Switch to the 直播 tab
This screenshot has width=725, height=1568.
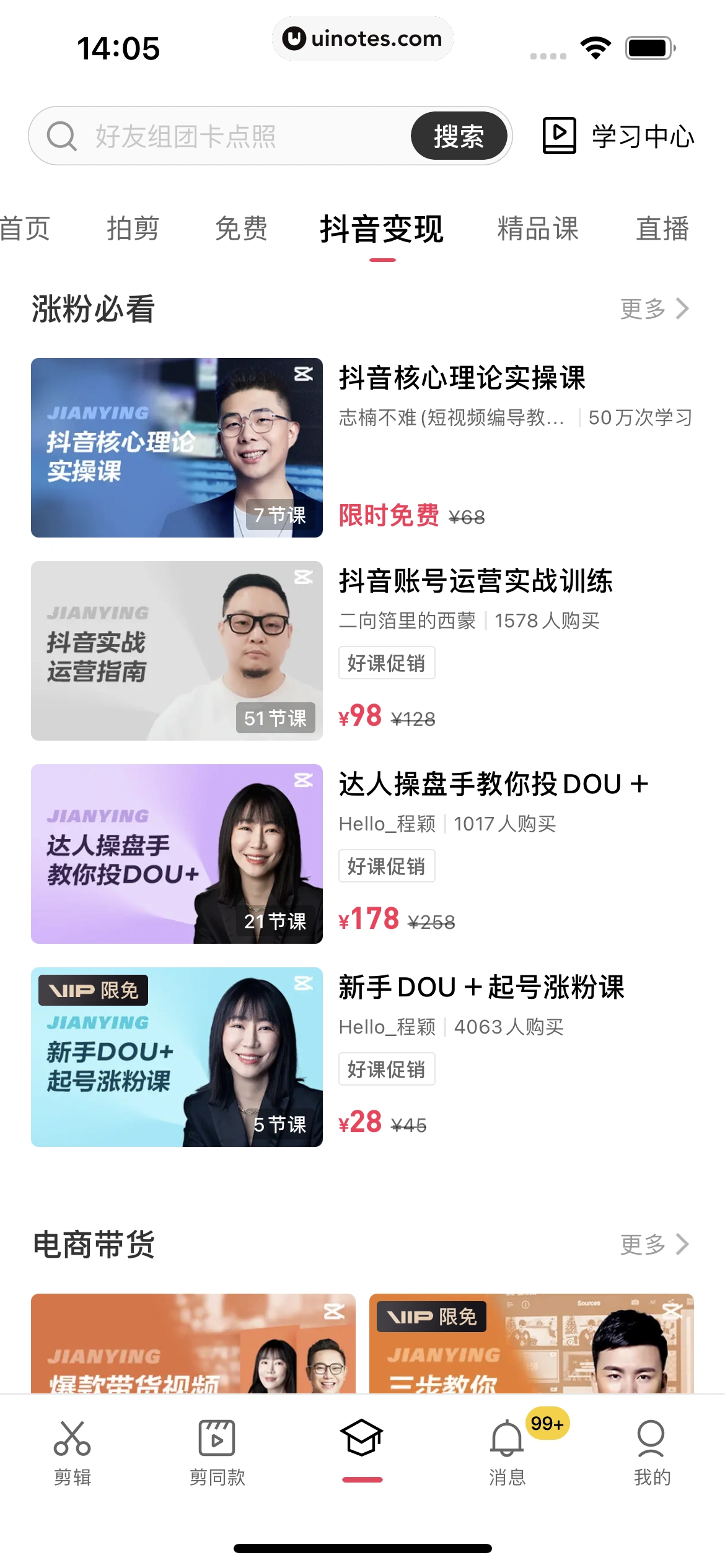coord(661,229)
